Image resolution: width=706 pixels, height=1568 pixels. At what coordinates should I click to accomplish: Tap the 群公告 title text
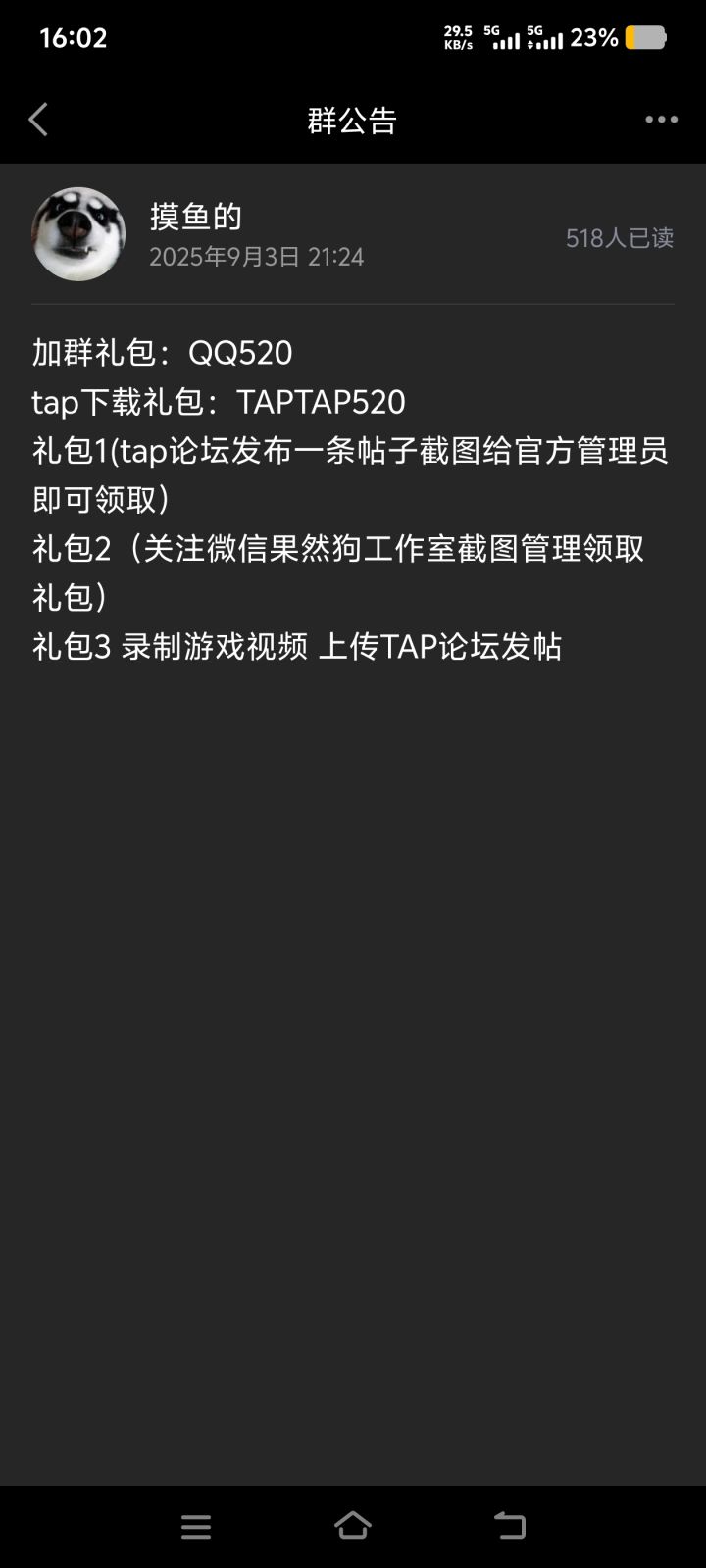tap(353, 119)
